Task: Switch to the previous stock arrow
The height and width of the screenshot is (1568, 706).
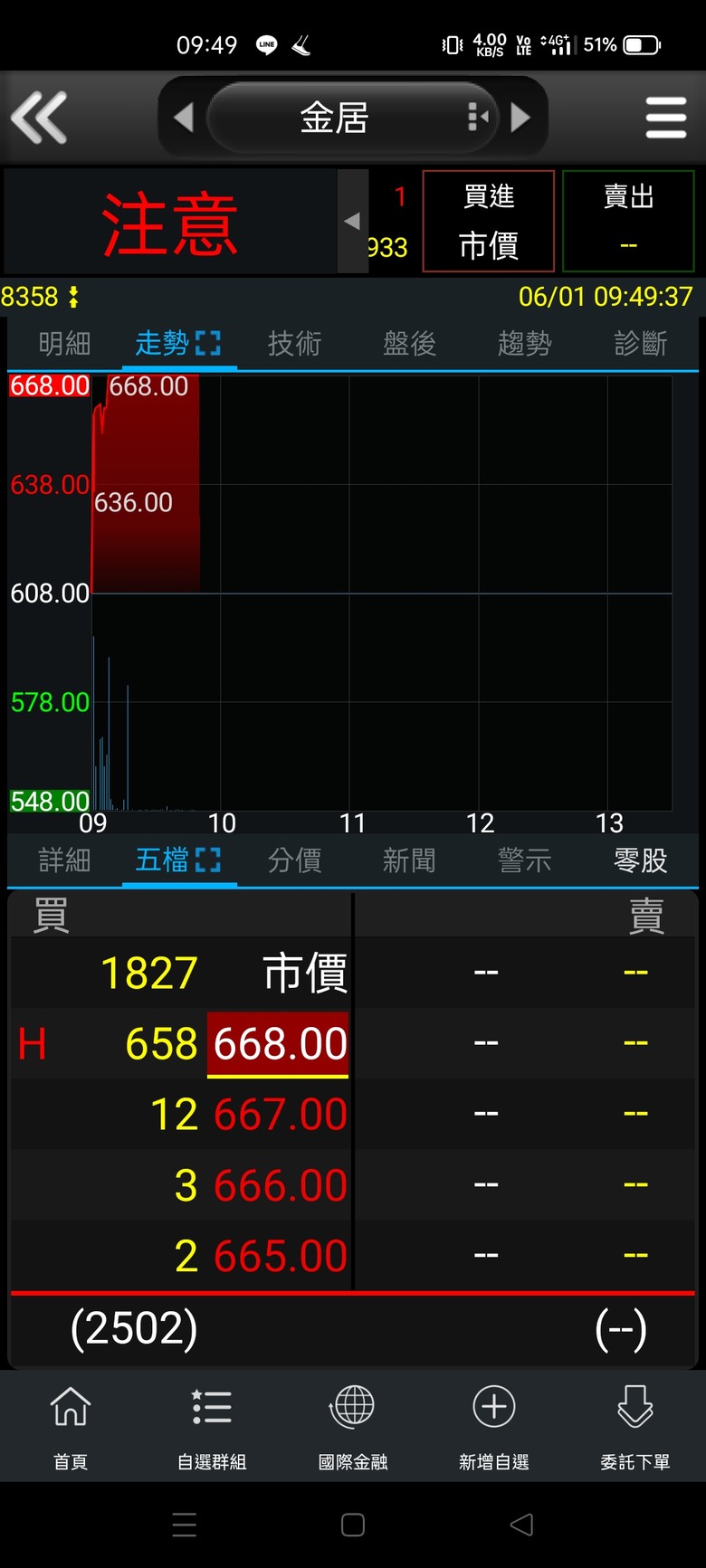Action: [184, 118]
